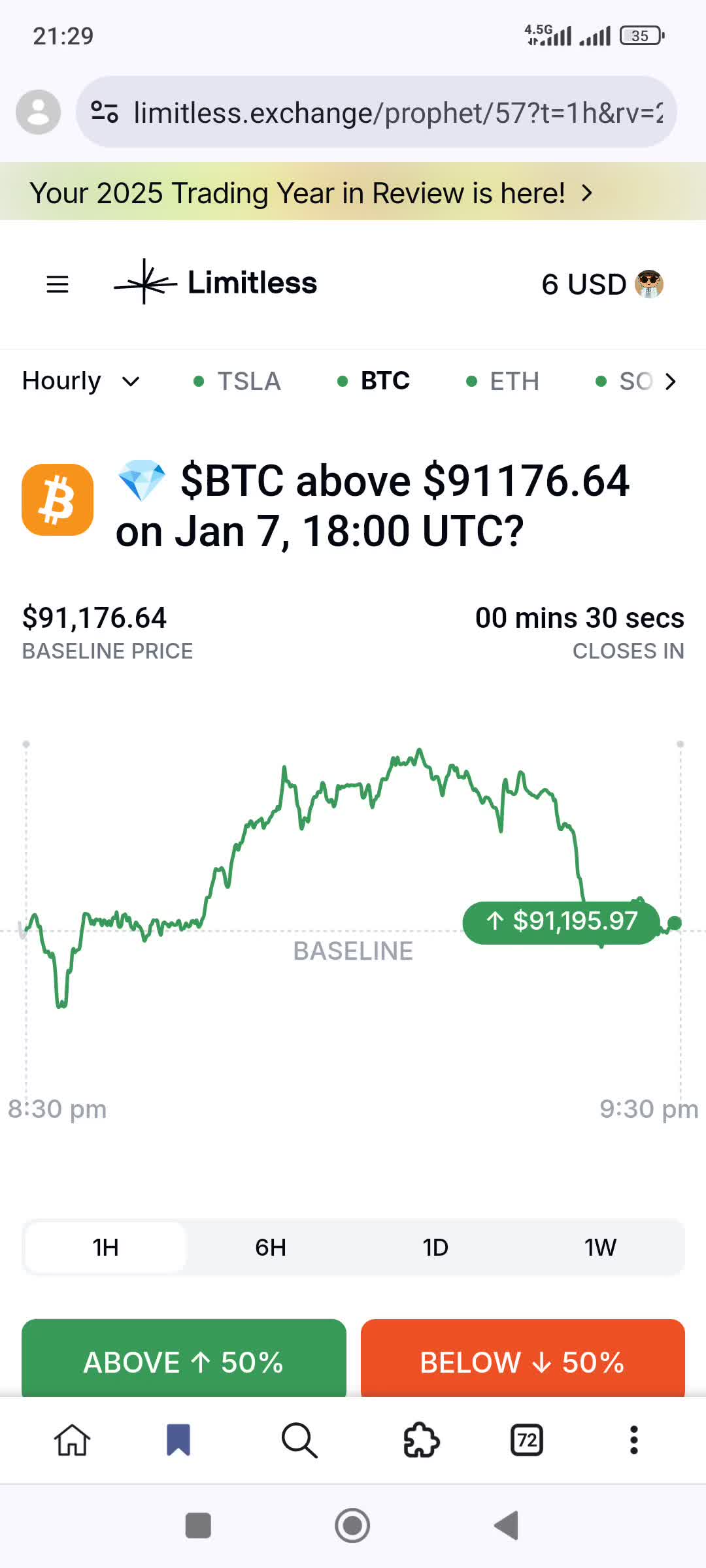Go back using the system back button
706x1568 pixels.
pyautogui.click(x=507, y=1526)
